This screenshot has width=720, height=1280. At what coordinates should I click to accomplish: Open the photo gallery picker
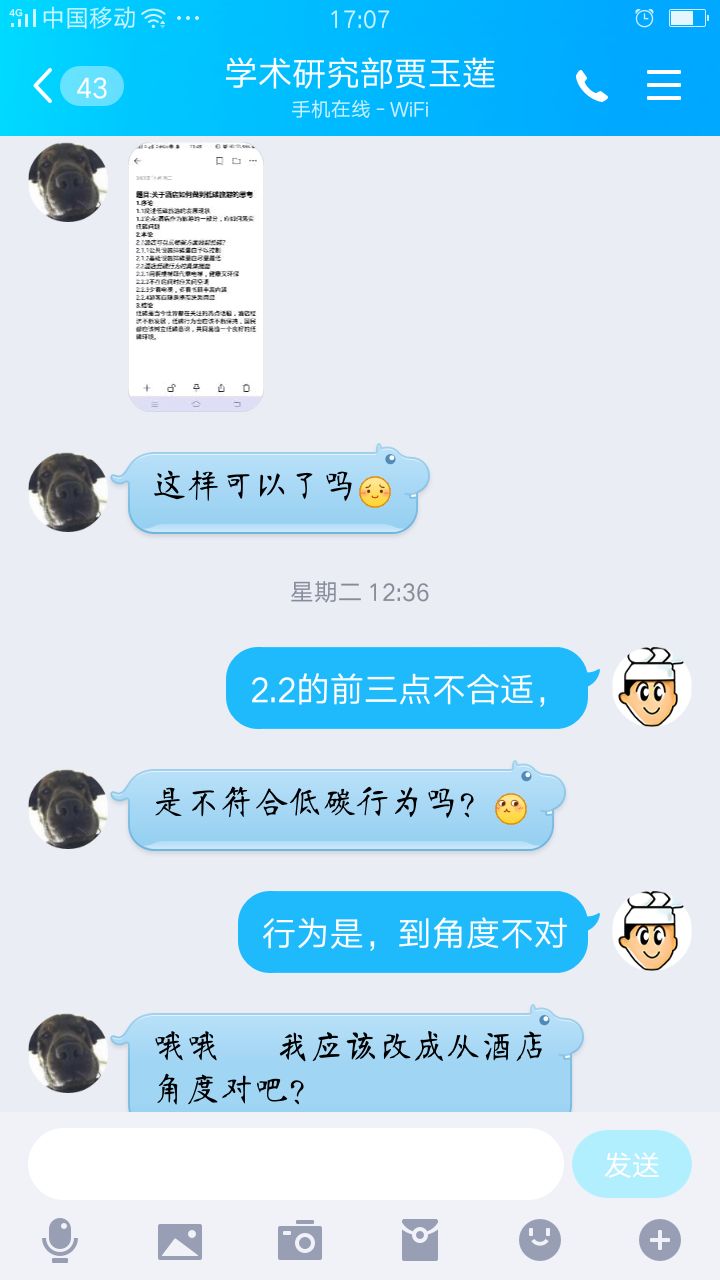pyautogui.click(x=180, y=1241)
